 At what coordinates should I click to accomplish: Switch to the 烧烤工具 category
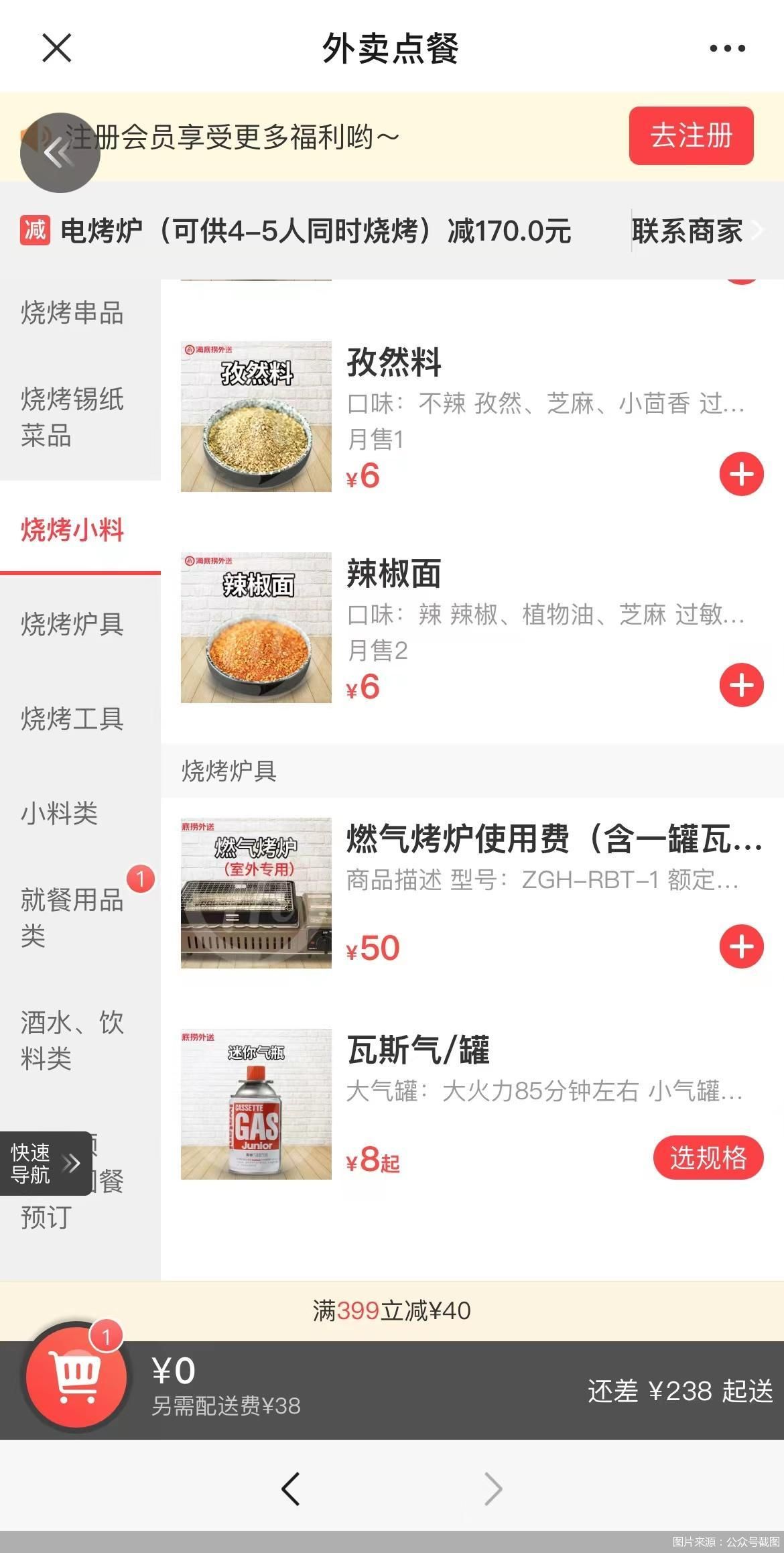pos(72,719)
